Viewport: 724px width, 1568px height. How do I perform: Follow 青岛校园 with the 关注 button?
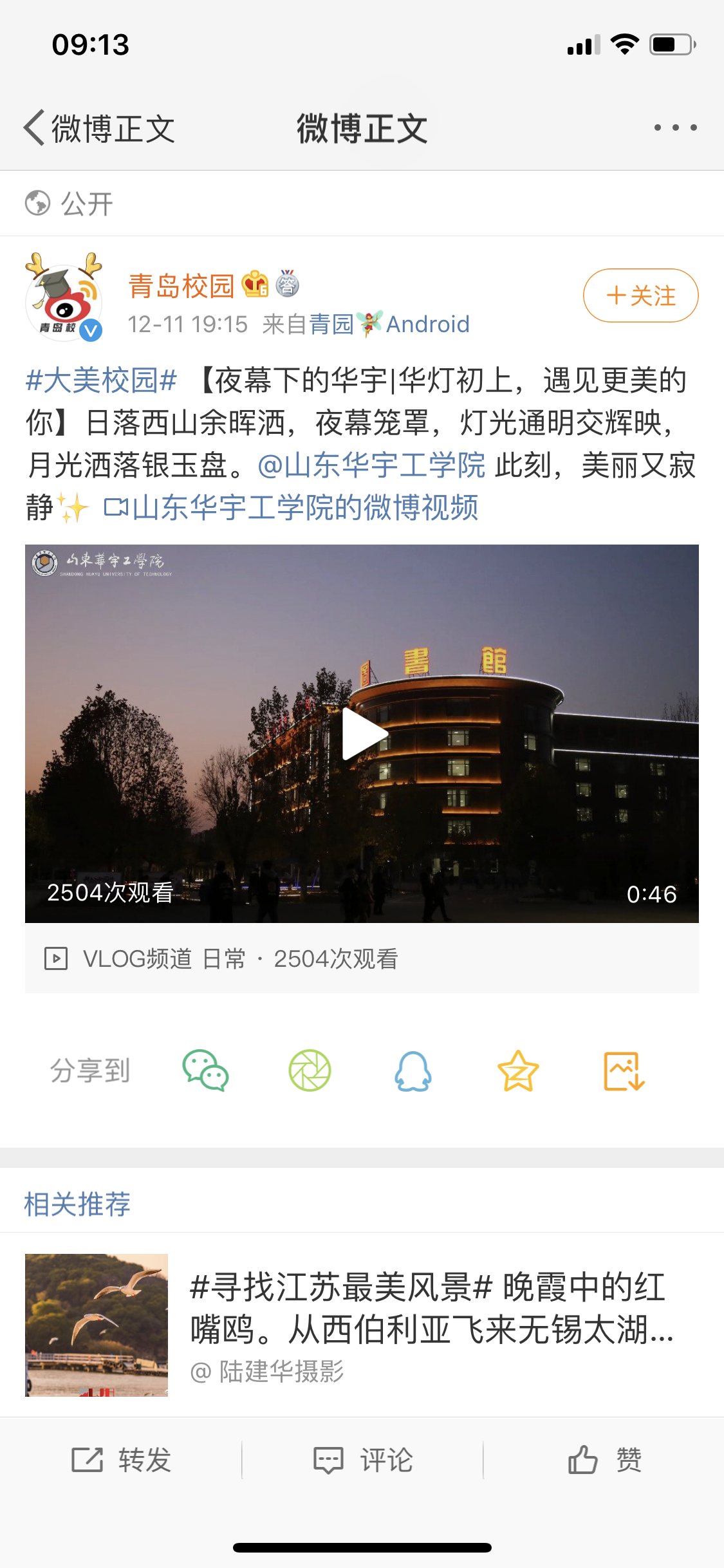pos(640,295)
